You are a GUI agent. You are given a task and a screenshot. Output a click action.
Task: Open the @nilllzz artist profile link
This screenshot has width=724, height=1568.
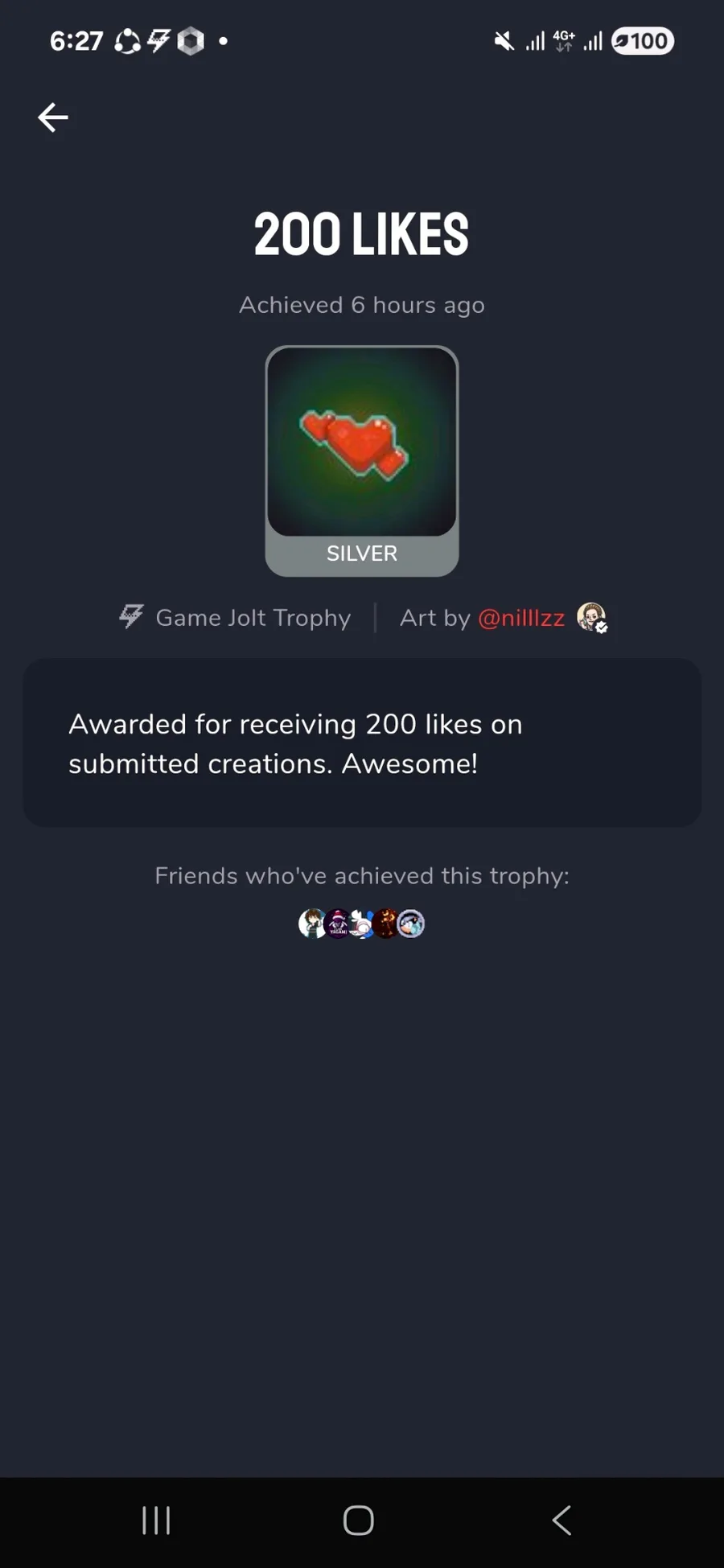click(521, 618)
